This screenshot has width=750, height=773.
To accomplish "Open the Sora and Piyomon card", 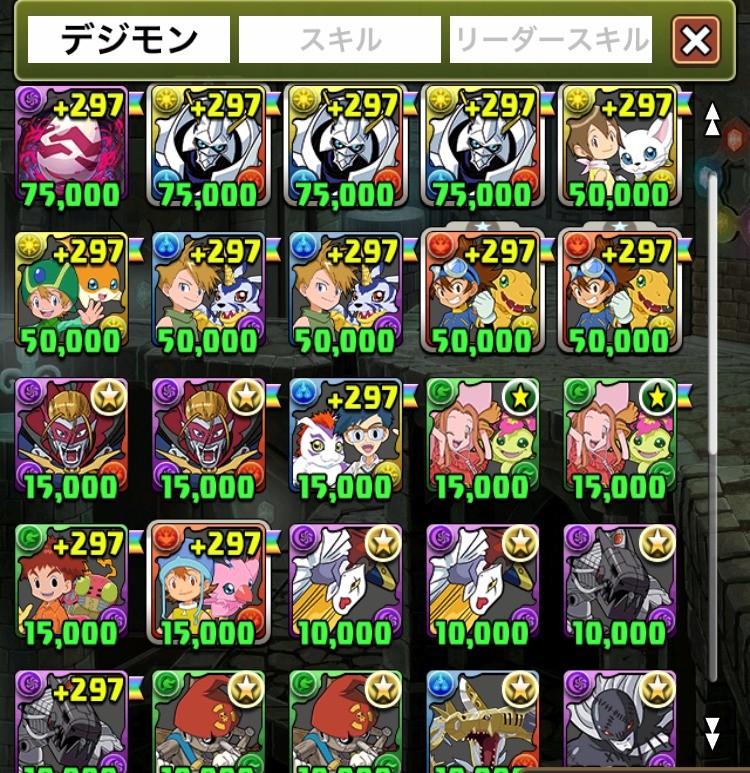I will point(208,586).
